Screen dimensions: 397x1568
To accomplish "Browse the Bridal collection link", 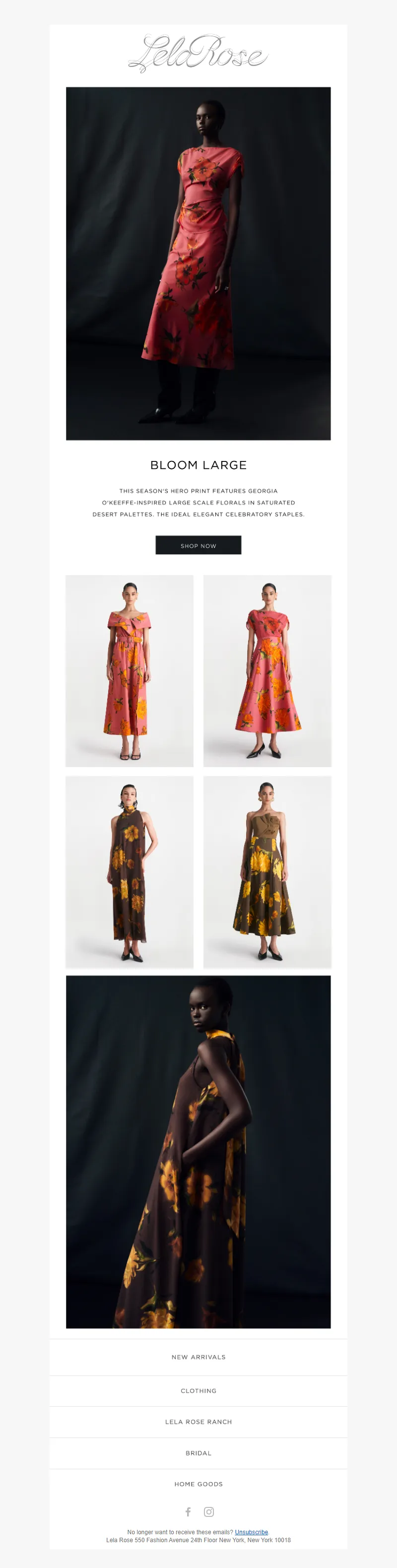I will point(198,1452).
